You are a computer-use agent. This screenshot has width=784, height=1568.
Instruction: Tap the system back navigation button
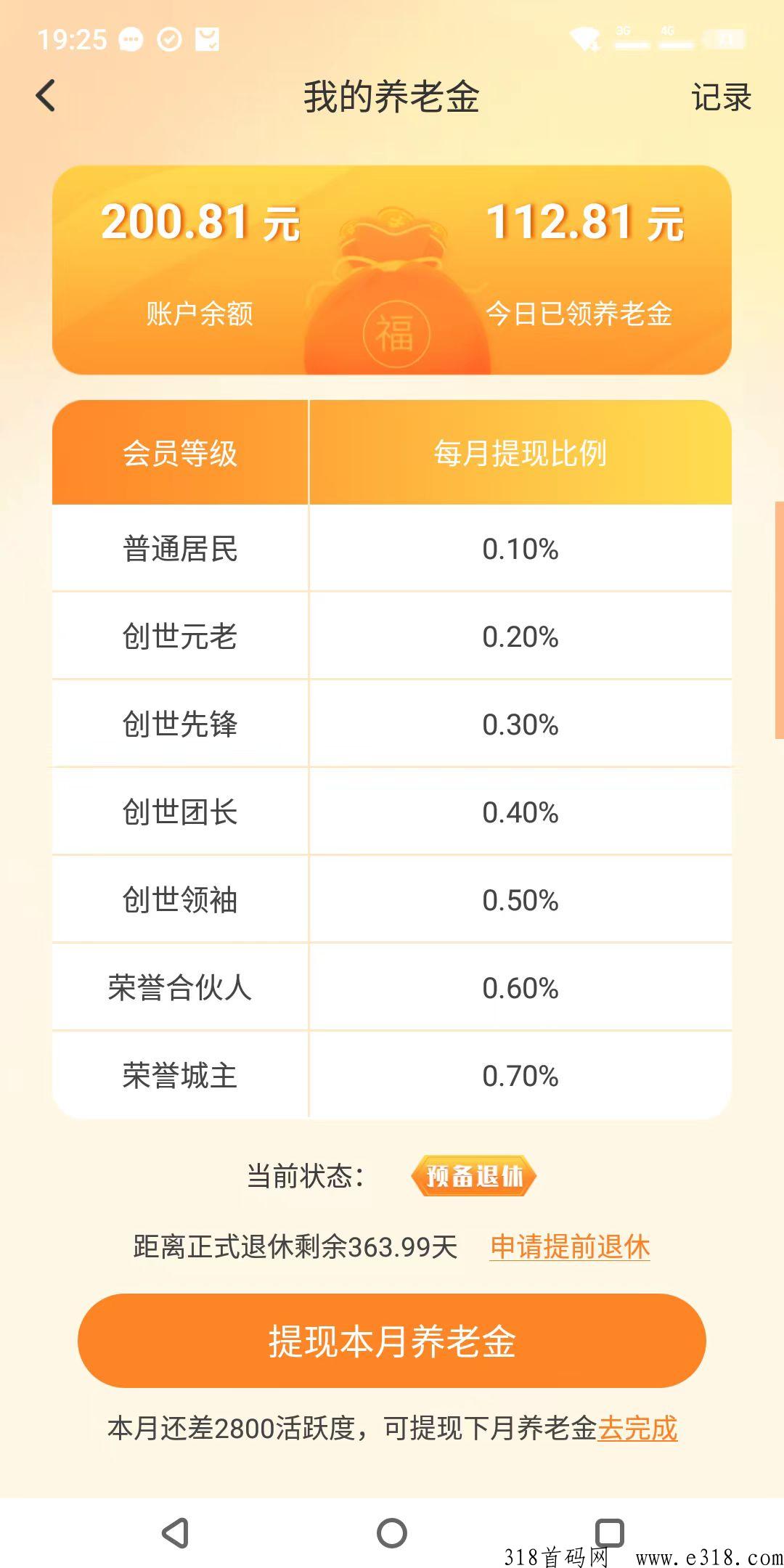click(x=176, y=1533)
